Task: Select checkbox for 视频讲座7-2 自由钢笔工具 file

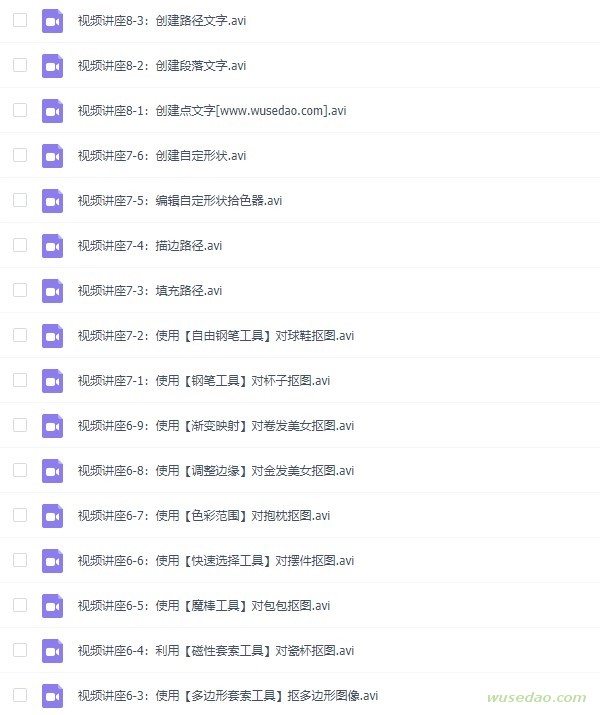Action: pyautogui.click(x=20, y=335)
